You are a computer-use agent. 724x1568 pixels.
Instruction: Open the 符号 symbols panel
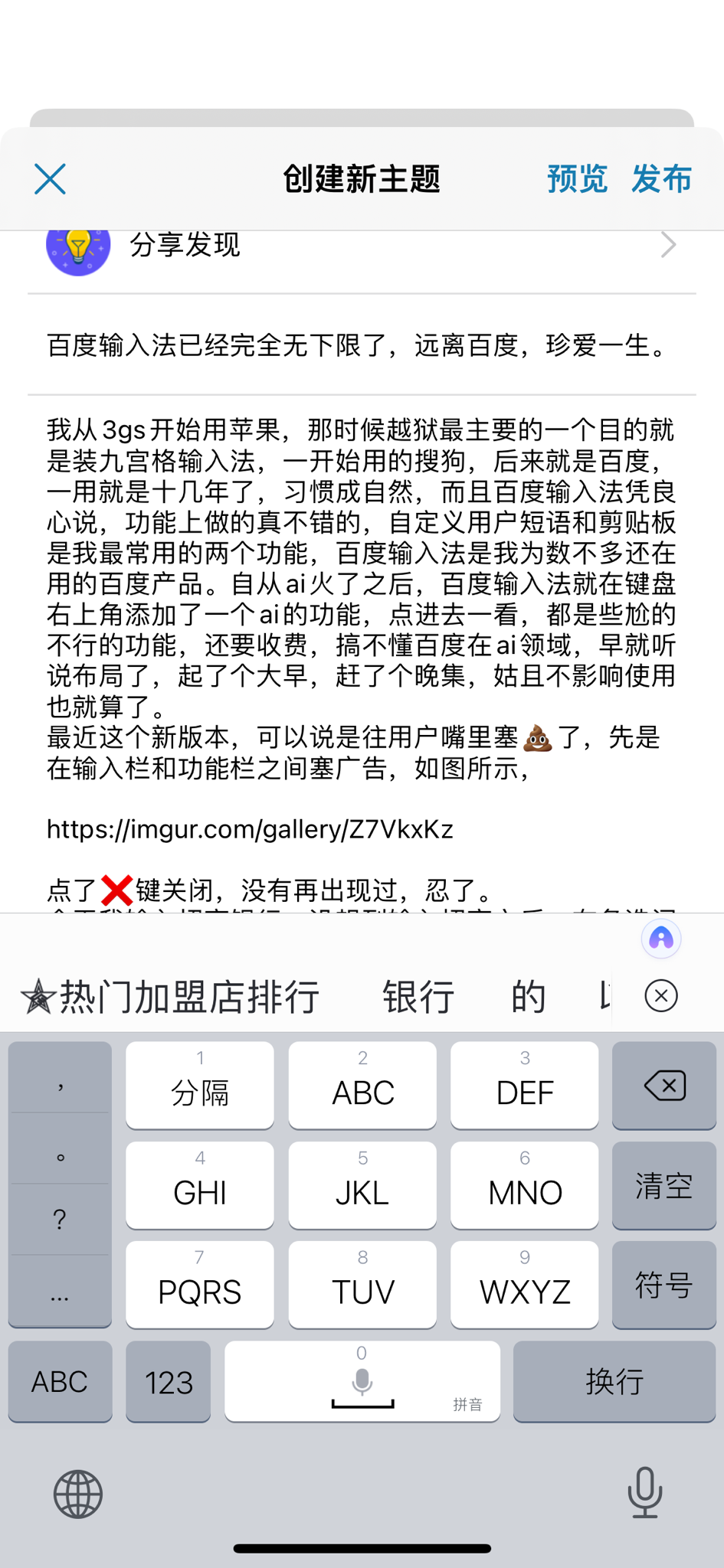click(x=664, y=1285)
